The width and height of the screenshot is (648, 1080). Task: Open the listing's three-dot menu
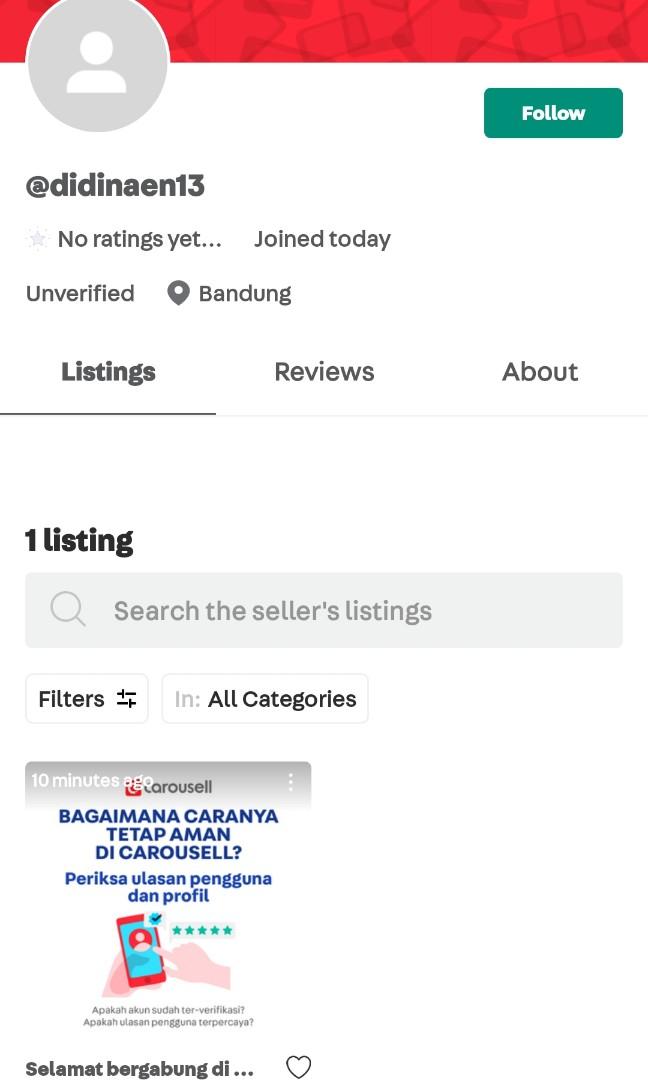[x=291, y=781]
